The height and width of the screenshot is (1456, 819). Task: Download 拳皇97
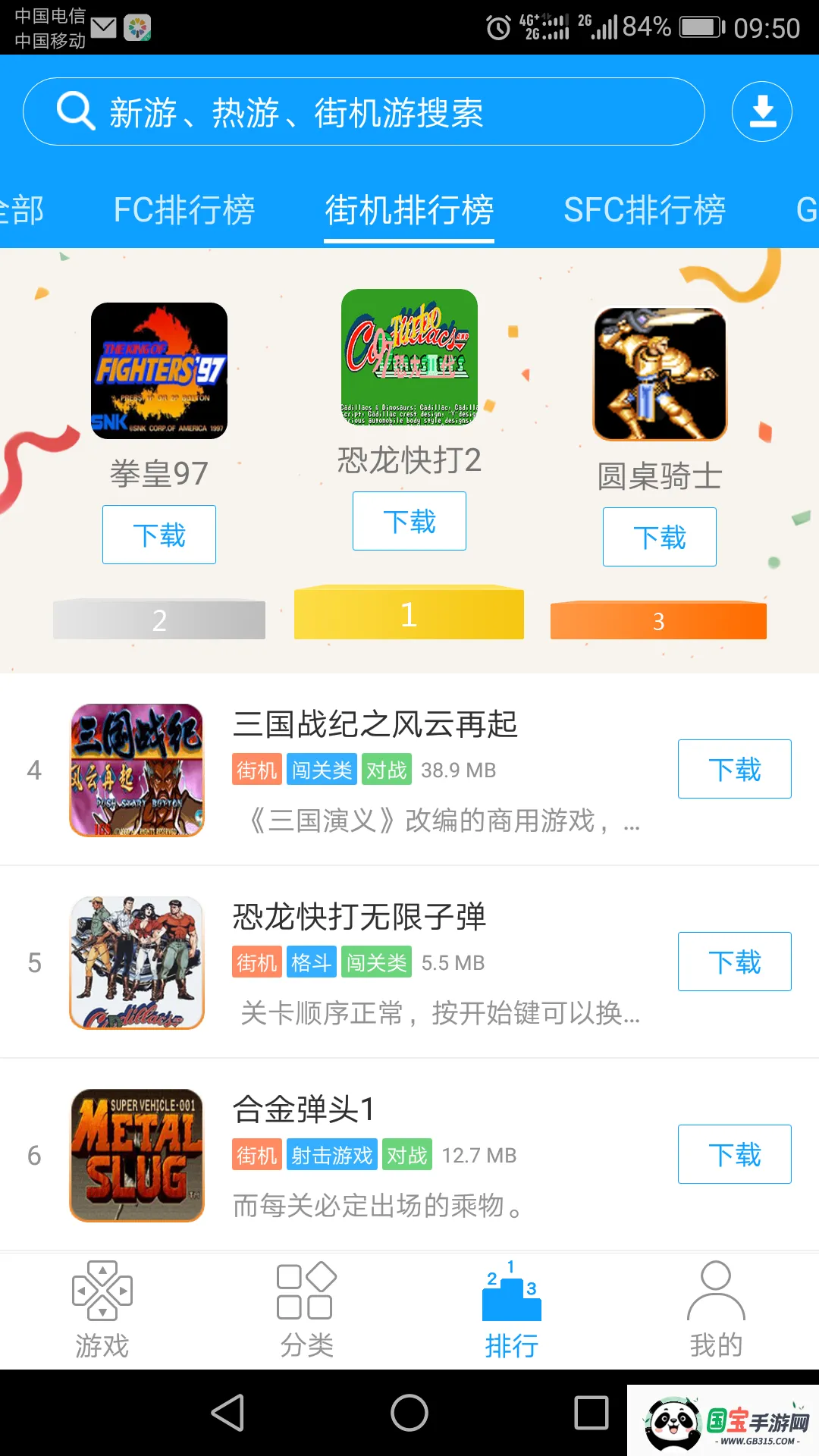(159, 535)
